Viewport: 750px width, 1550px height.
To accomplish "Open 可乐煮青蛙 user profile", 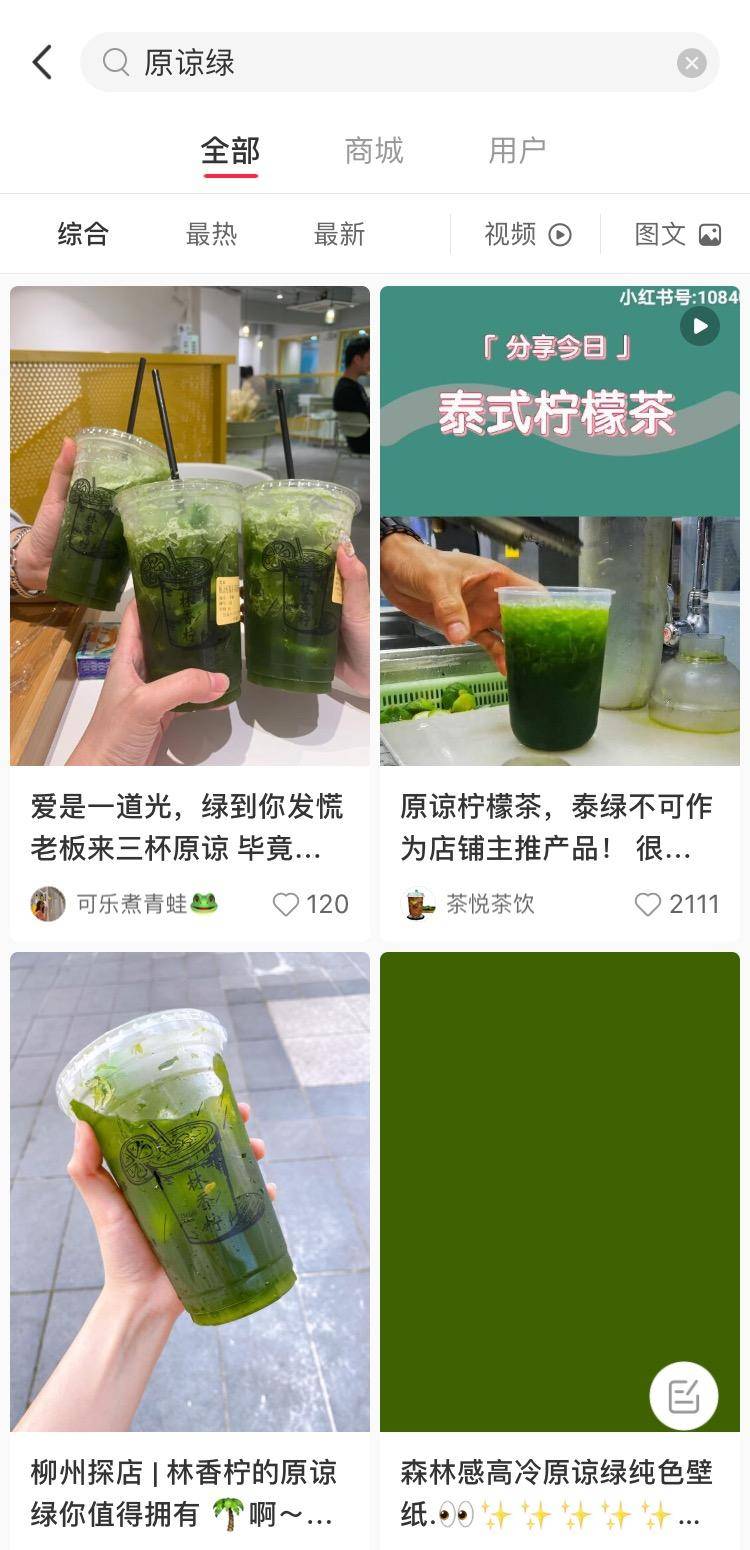I will (x=48, y=904).
